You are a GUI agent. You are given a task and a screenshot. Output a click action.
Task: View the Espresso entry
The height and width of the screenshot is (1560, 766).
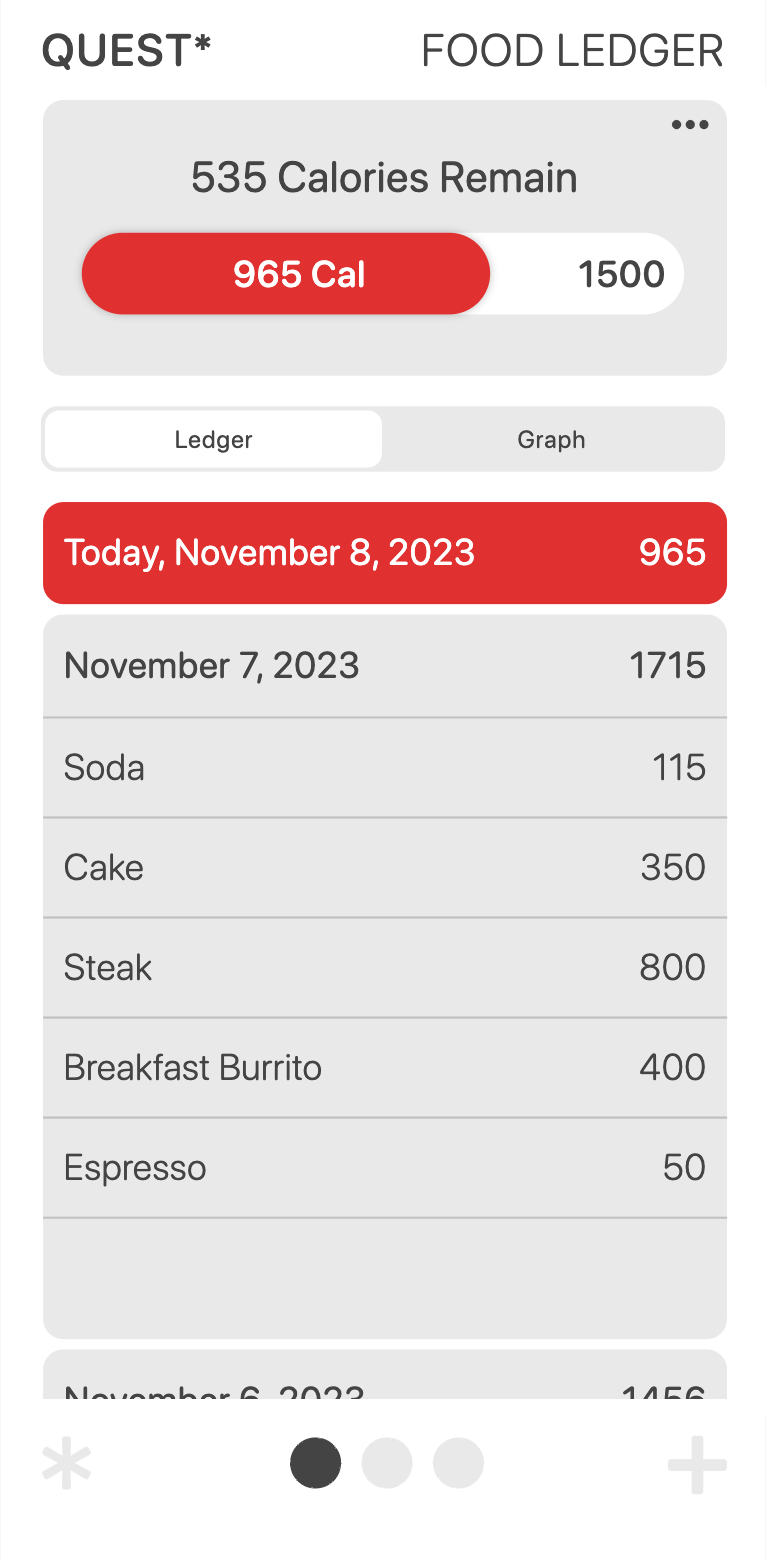click(x=384, y=1168)
